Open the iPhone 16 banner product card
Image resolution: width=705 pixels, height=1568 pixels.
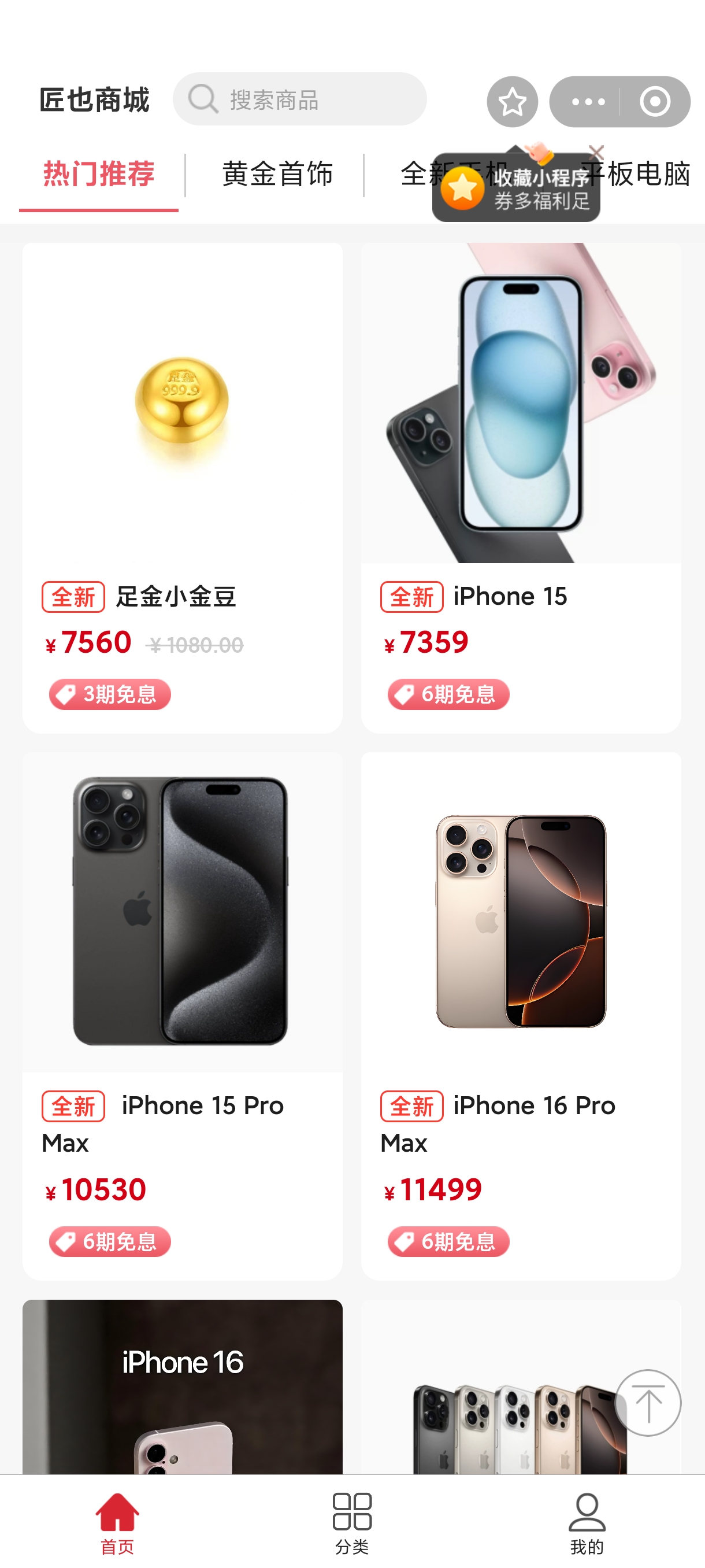182,1386
